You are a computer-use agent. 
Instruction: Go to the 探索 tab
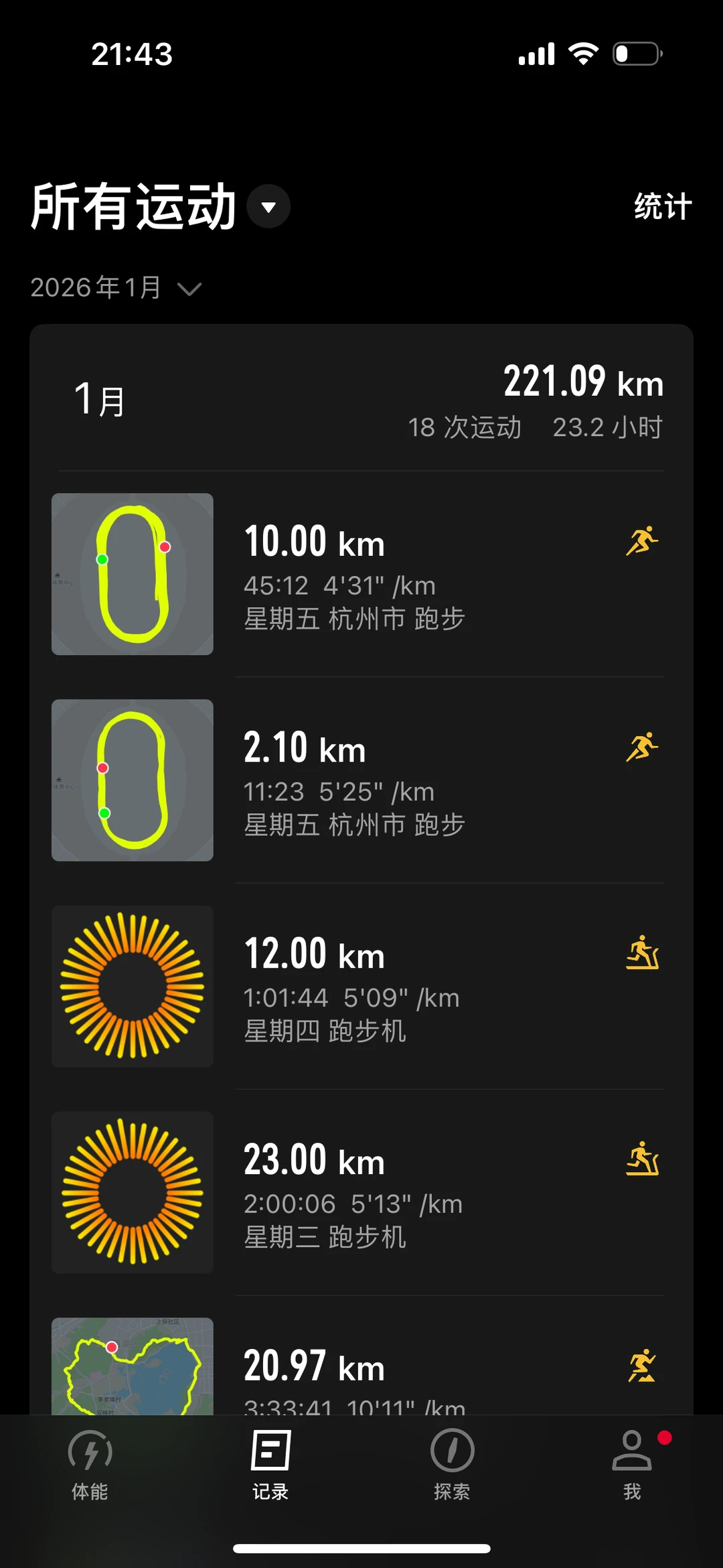(x=452, y=1464)
